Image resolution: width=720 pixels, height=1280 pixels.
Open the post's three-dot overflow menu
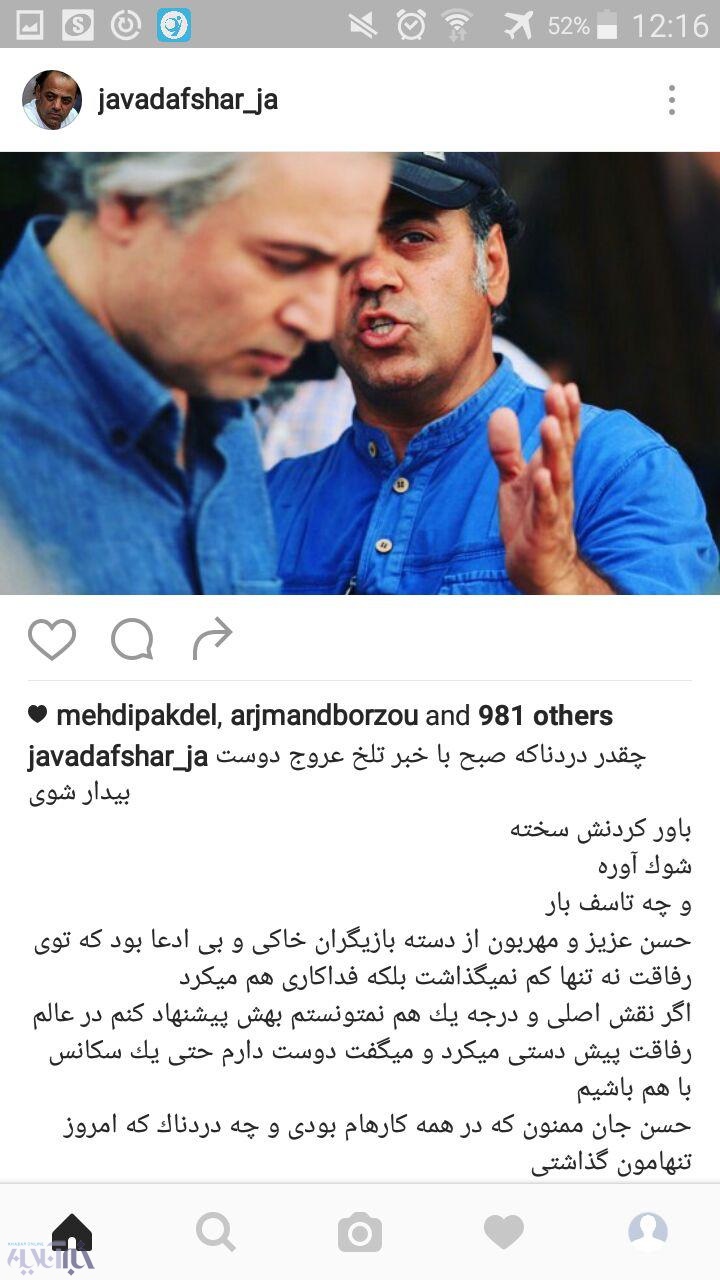tap(671, 100)
